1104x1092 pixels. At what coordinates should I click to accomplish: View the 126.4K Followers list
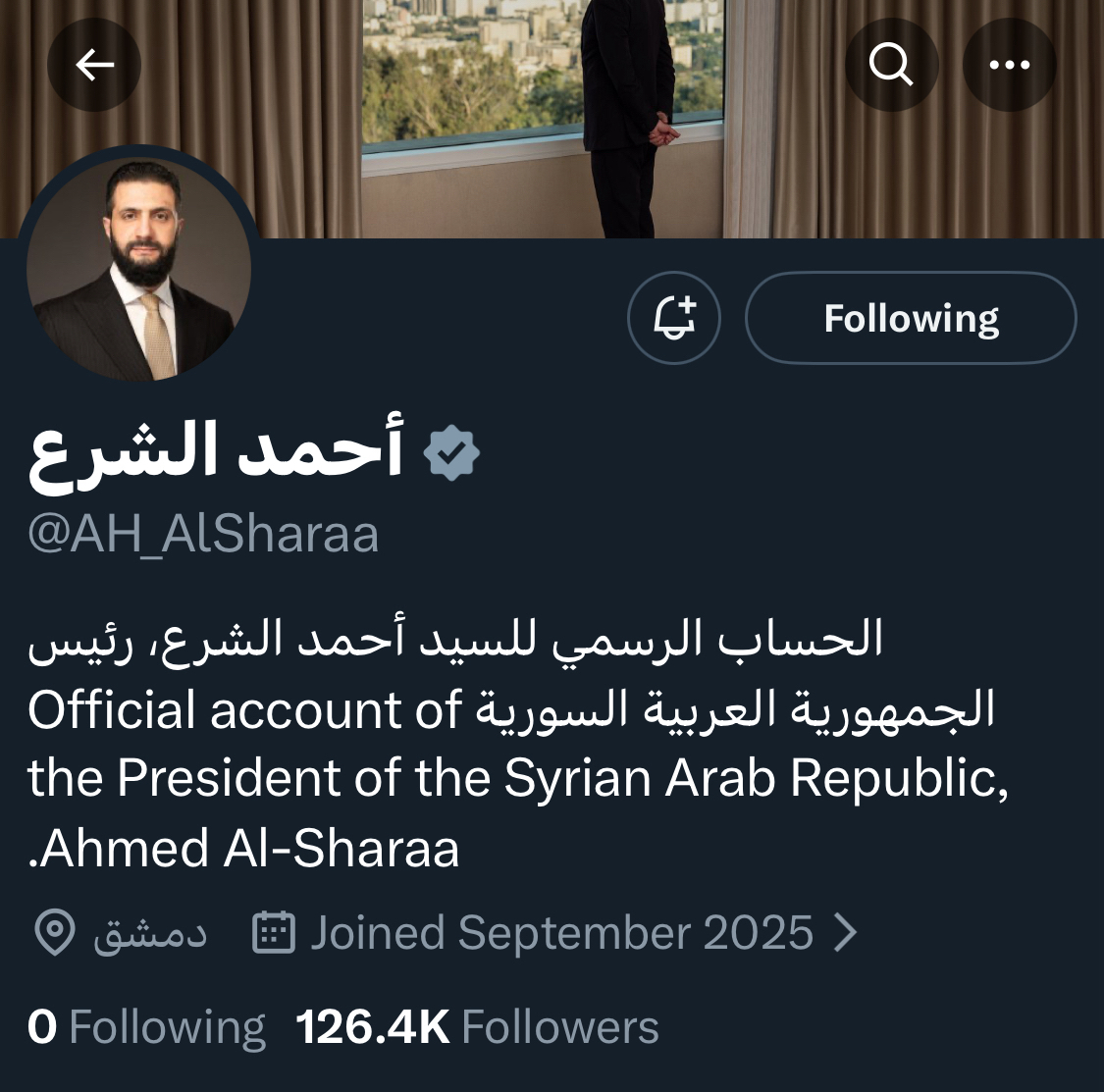pyautogui.click(x=477, y=1027)
